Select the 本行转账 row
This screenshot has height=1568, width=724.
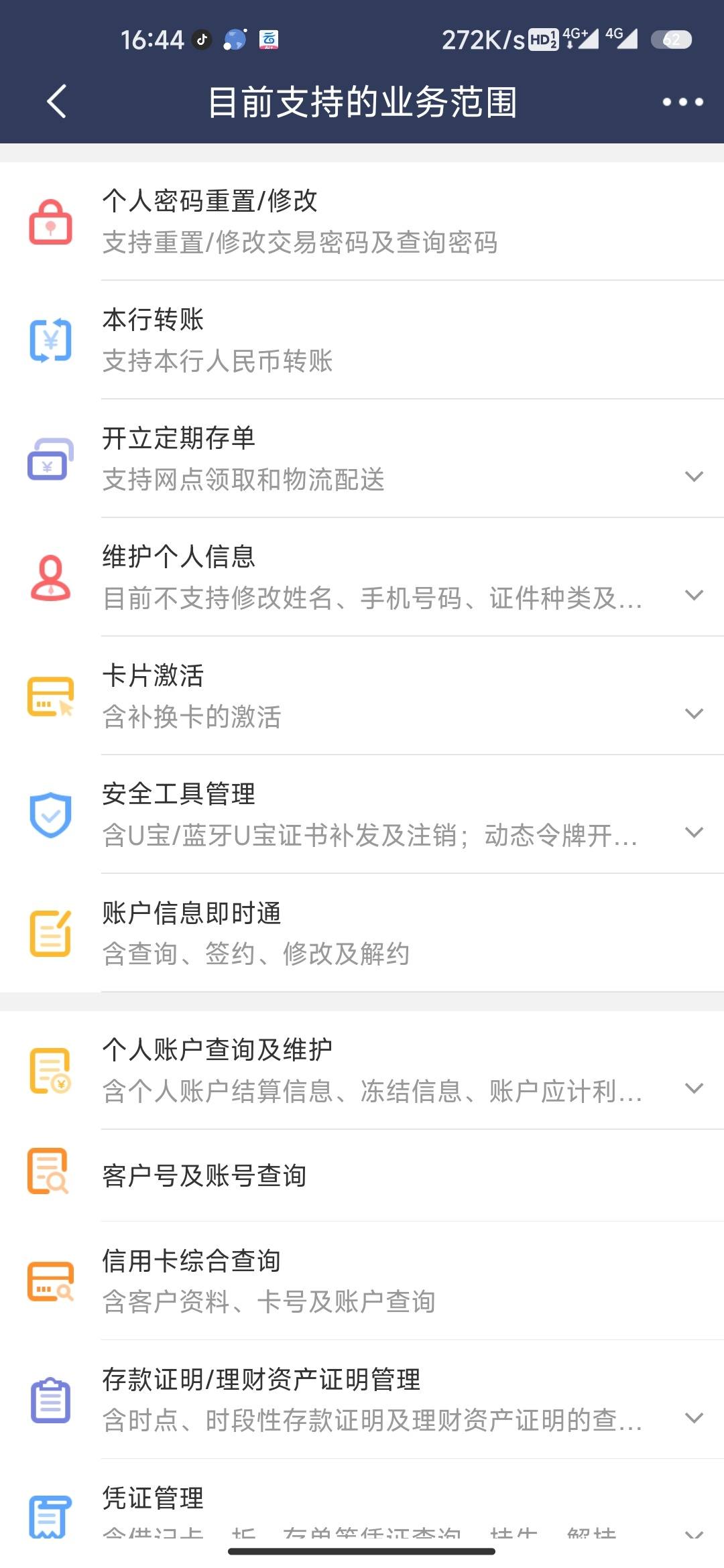362,340
